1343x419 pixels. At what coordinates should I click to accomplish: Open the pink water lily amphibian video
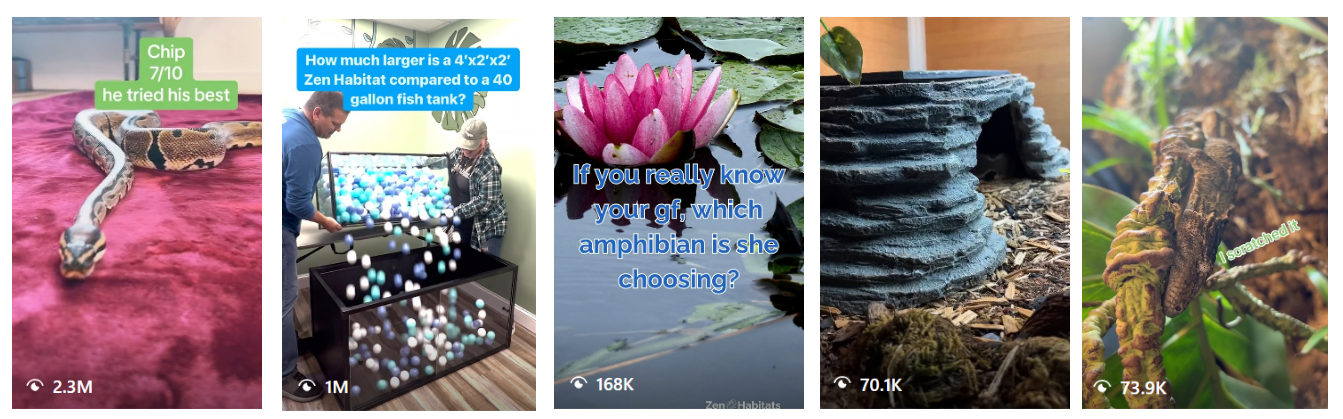click(x=679, y=213)
